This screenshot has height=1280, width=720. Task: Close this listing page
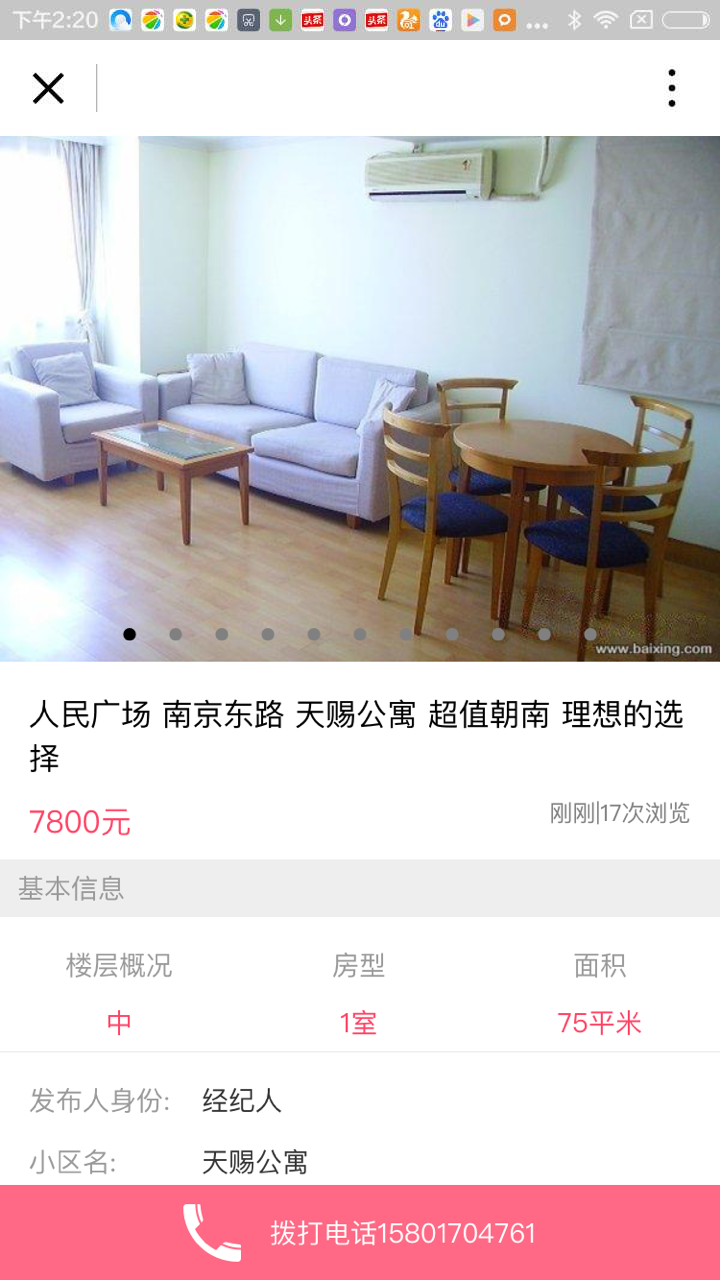[48, 88]
